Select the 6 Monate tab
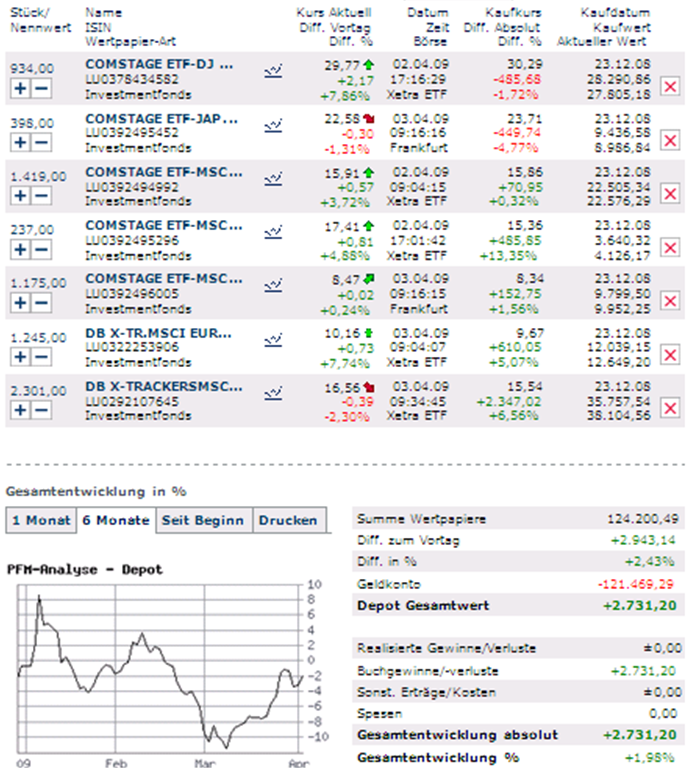Screen dimensions: 686x768 [x=115, y=520]
